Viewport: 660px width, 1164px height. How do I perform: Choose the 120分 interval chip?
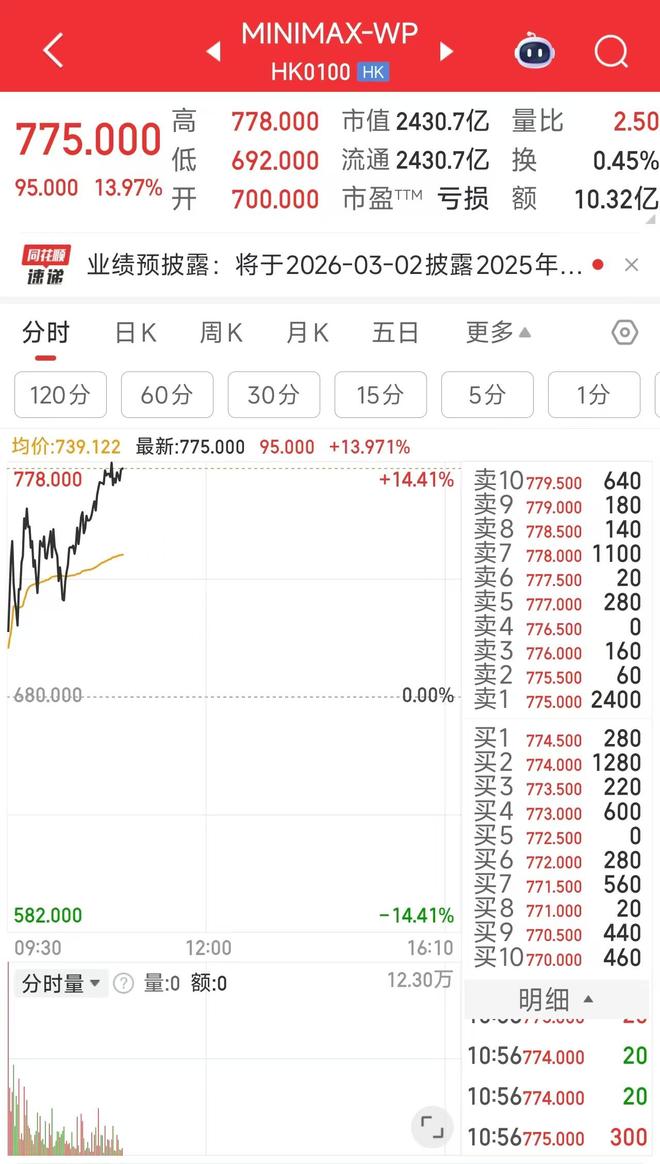[60, 395]
